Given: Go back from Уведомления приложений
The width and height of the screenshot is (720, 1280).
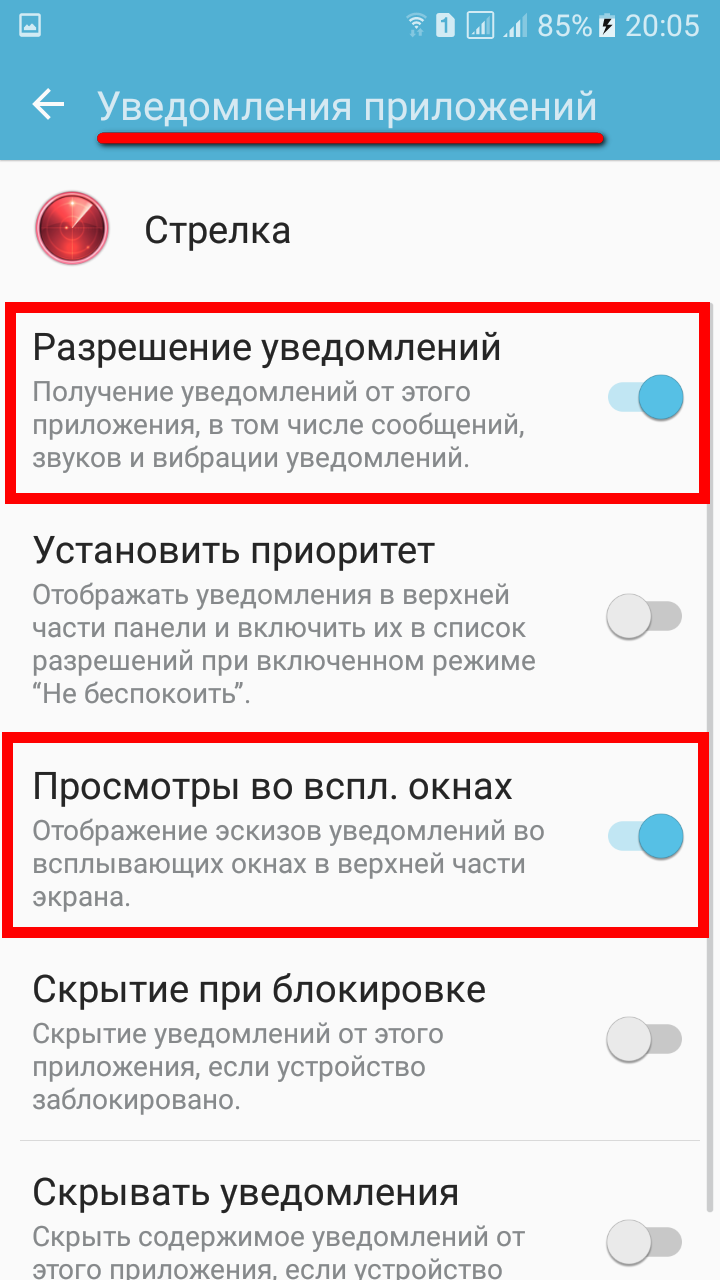Looking at the screenshot, I should 48,105.
